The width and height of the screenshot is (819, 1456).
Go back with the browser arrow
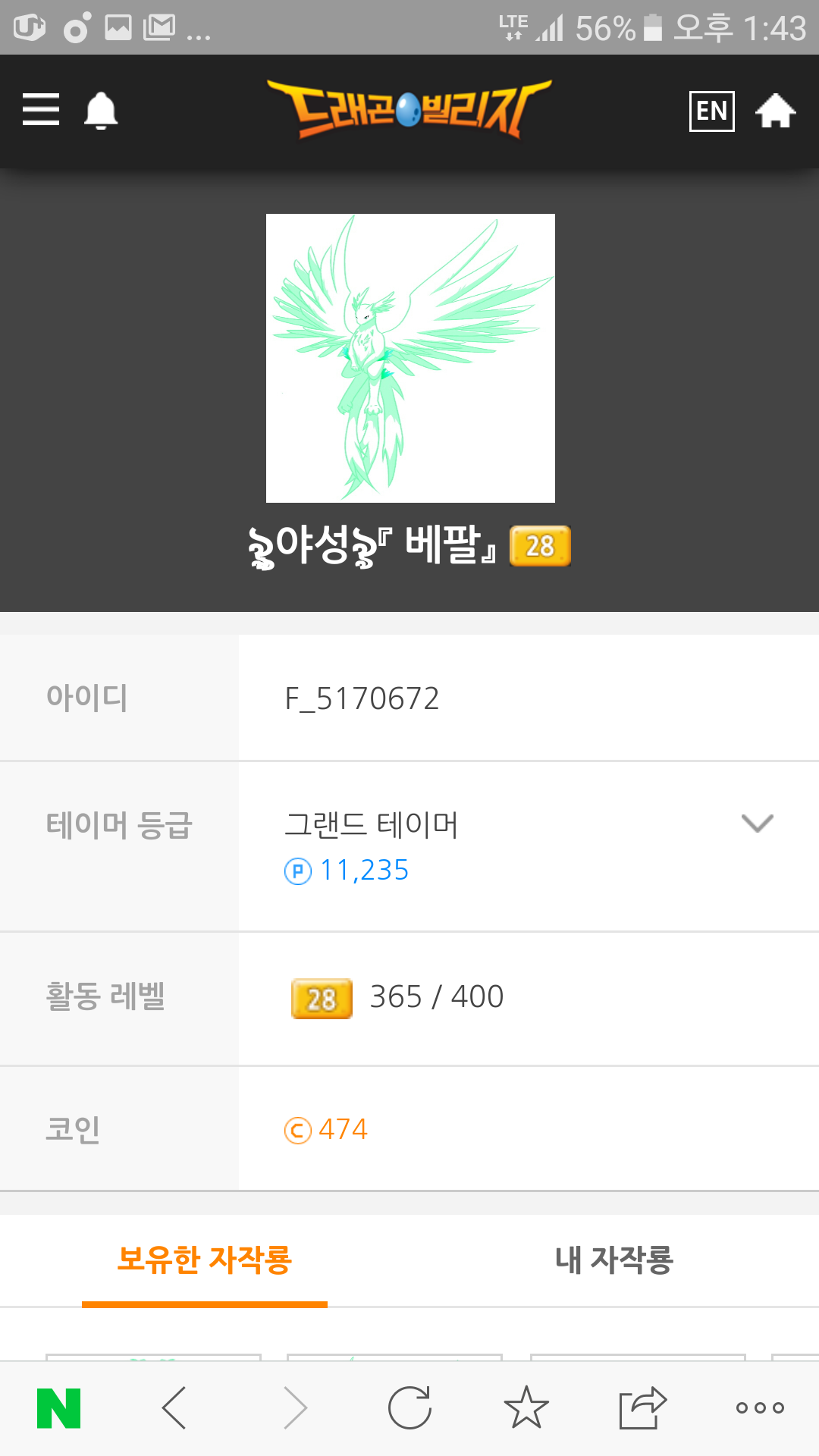pos(174,1408)
